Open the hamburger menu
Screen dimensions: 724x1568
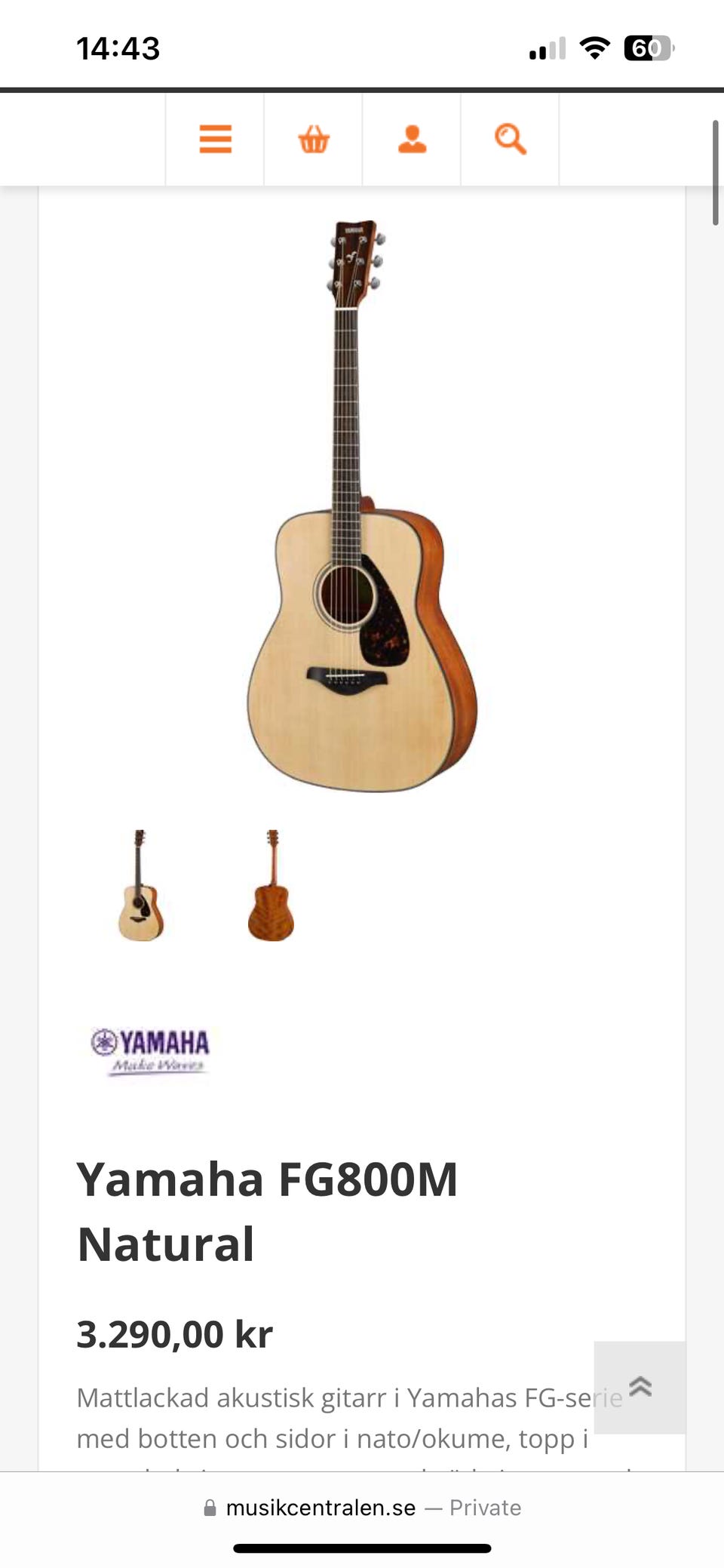[x=215, y=140]
